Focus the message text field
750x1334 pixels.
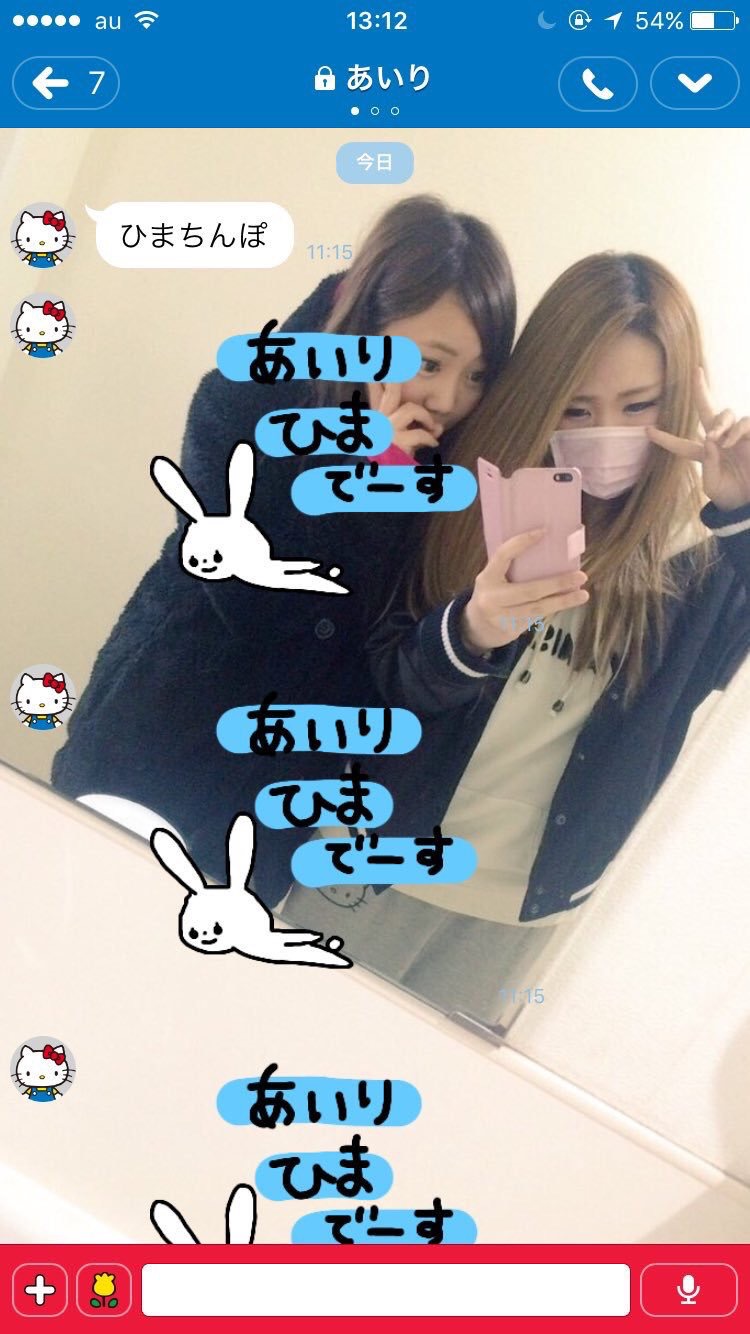pyautogui.click(x=385, y=1290)
